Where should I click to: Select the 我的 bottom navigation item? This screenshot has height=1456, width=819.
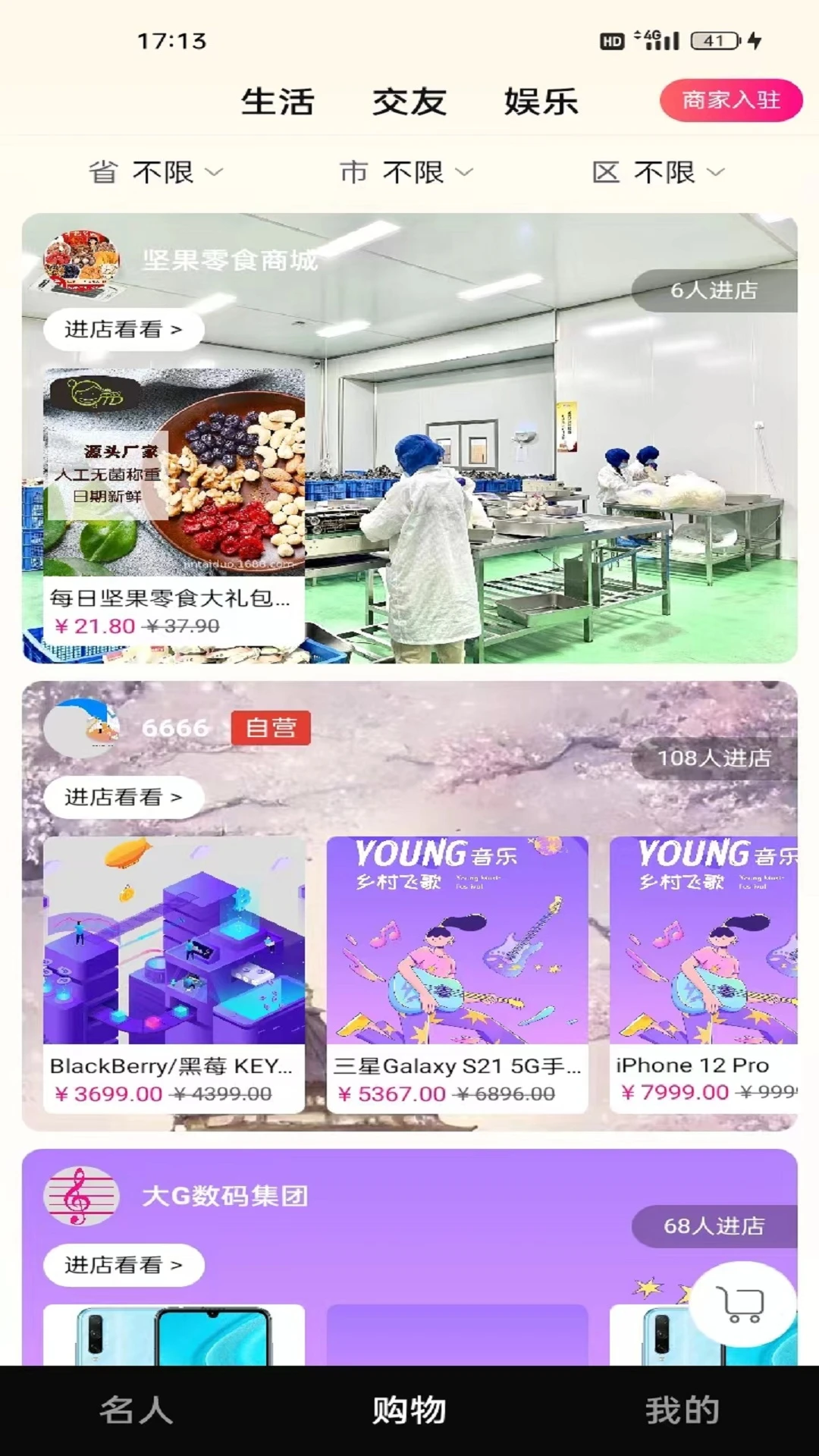[x=681, y=1410]
